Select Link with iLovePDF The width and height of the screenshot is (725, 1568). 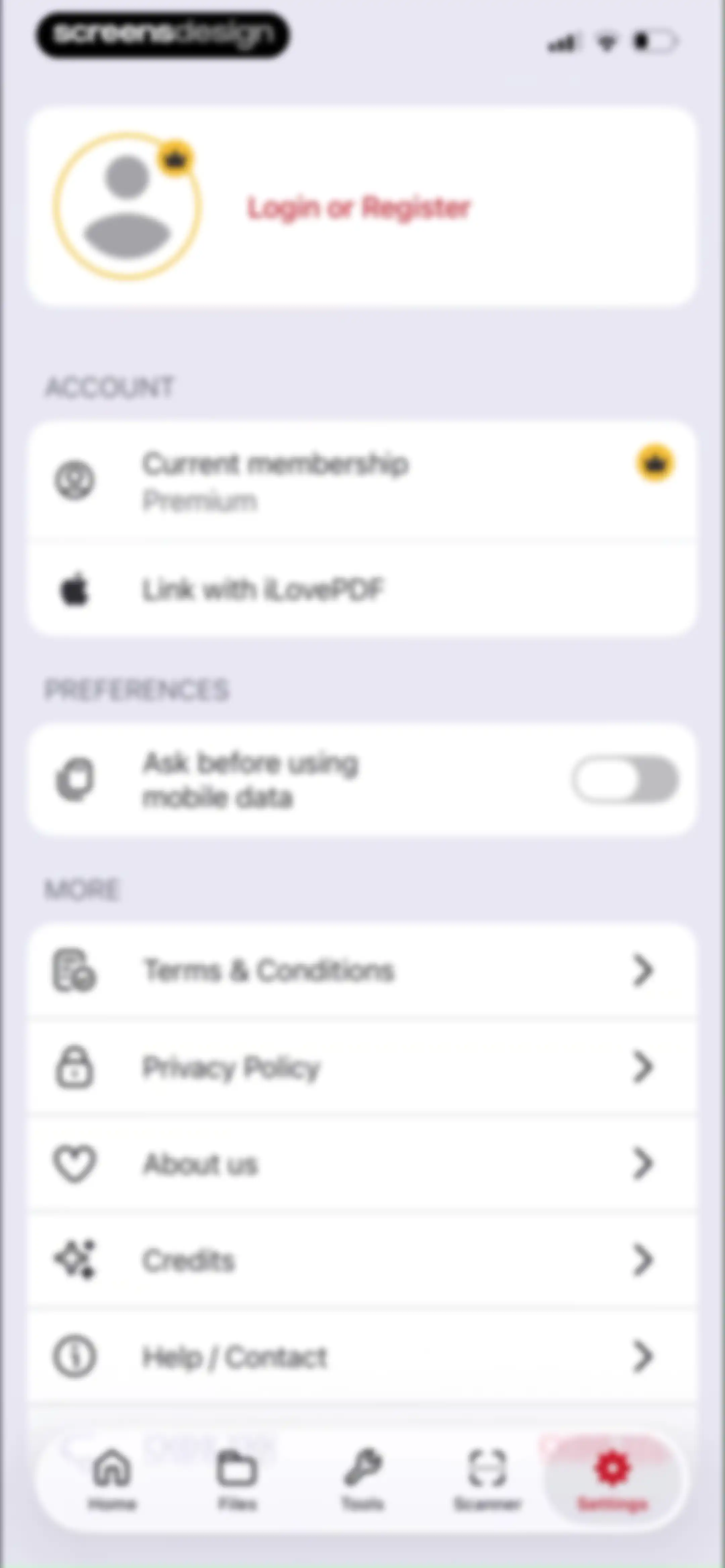point(362,589)
